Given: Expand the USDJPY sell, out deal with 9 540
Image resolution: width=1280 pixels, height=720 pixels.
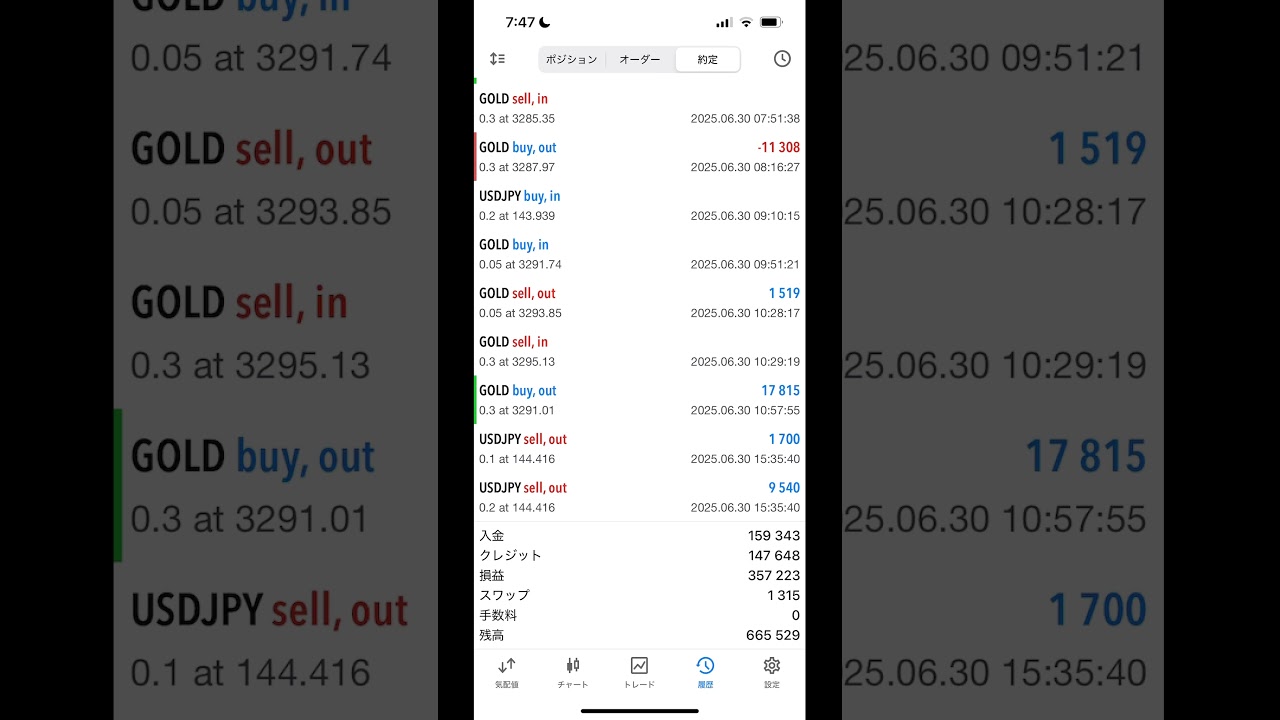Looking at the screenshot, I should tap(639, 497).
